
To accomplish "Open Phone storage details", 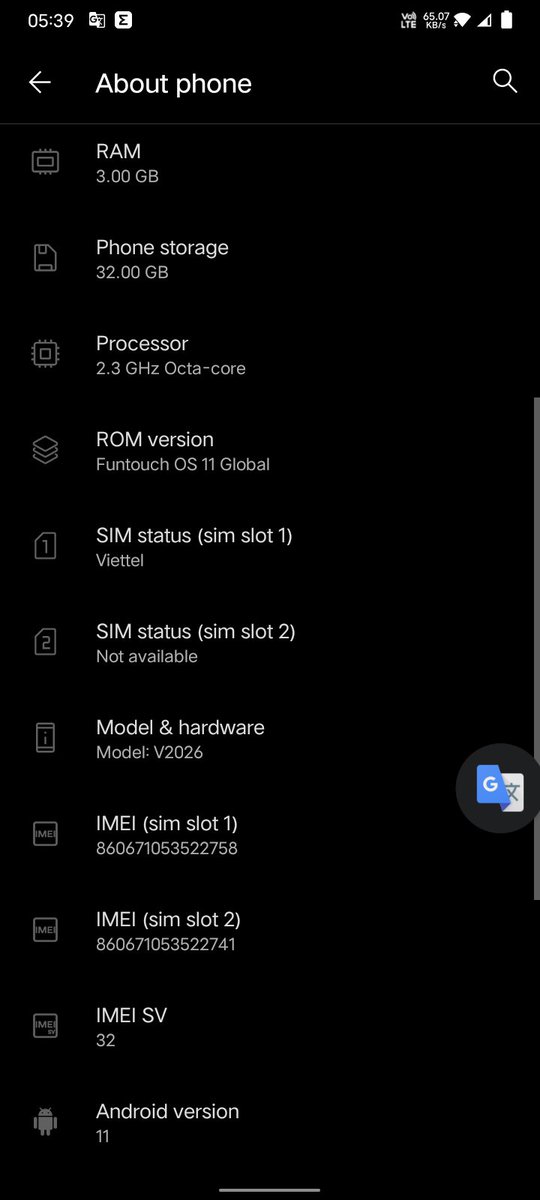I will 270,259.
